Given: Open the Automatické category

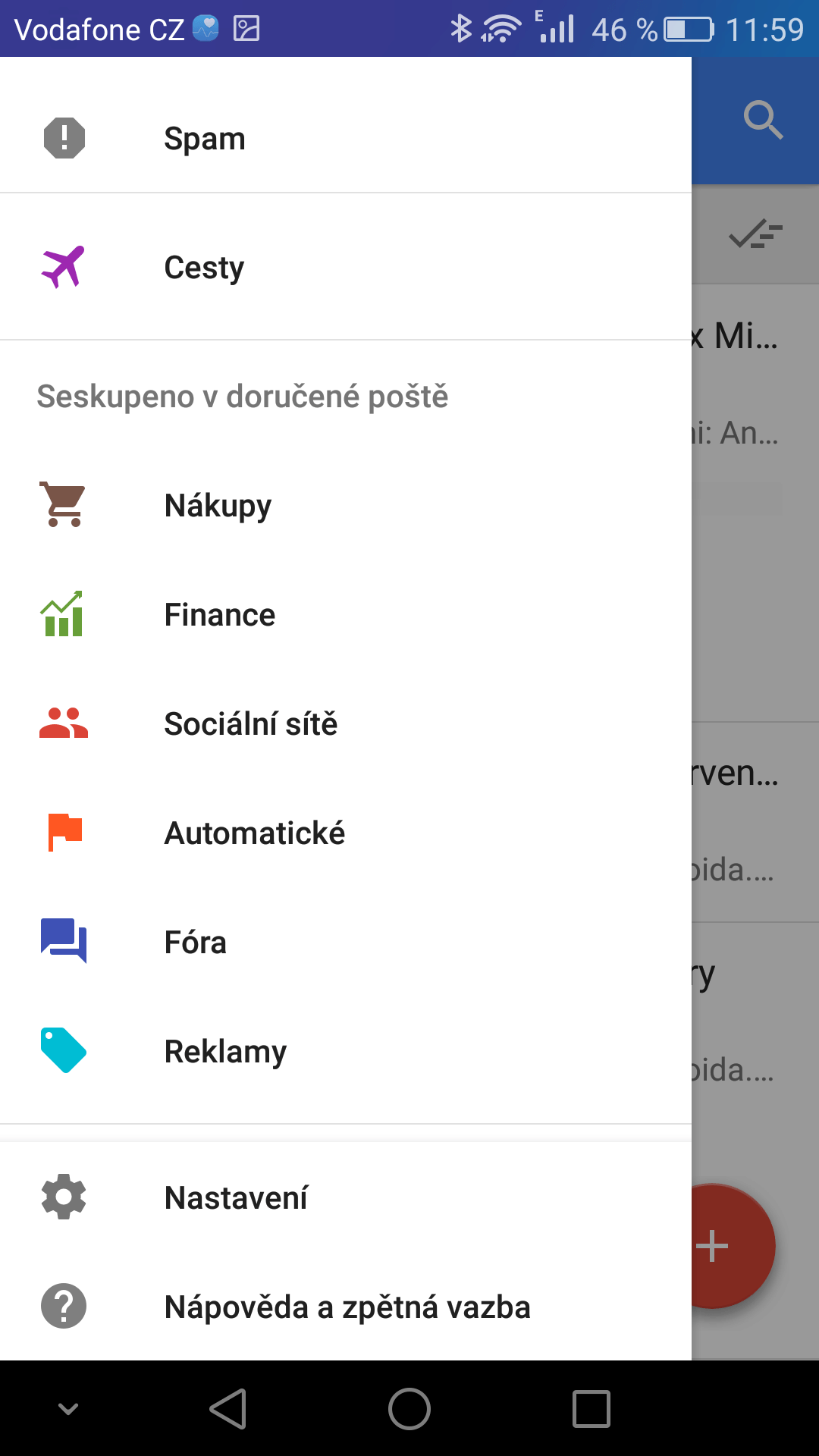Looking at the screenshot, I should tap(346, 833).
